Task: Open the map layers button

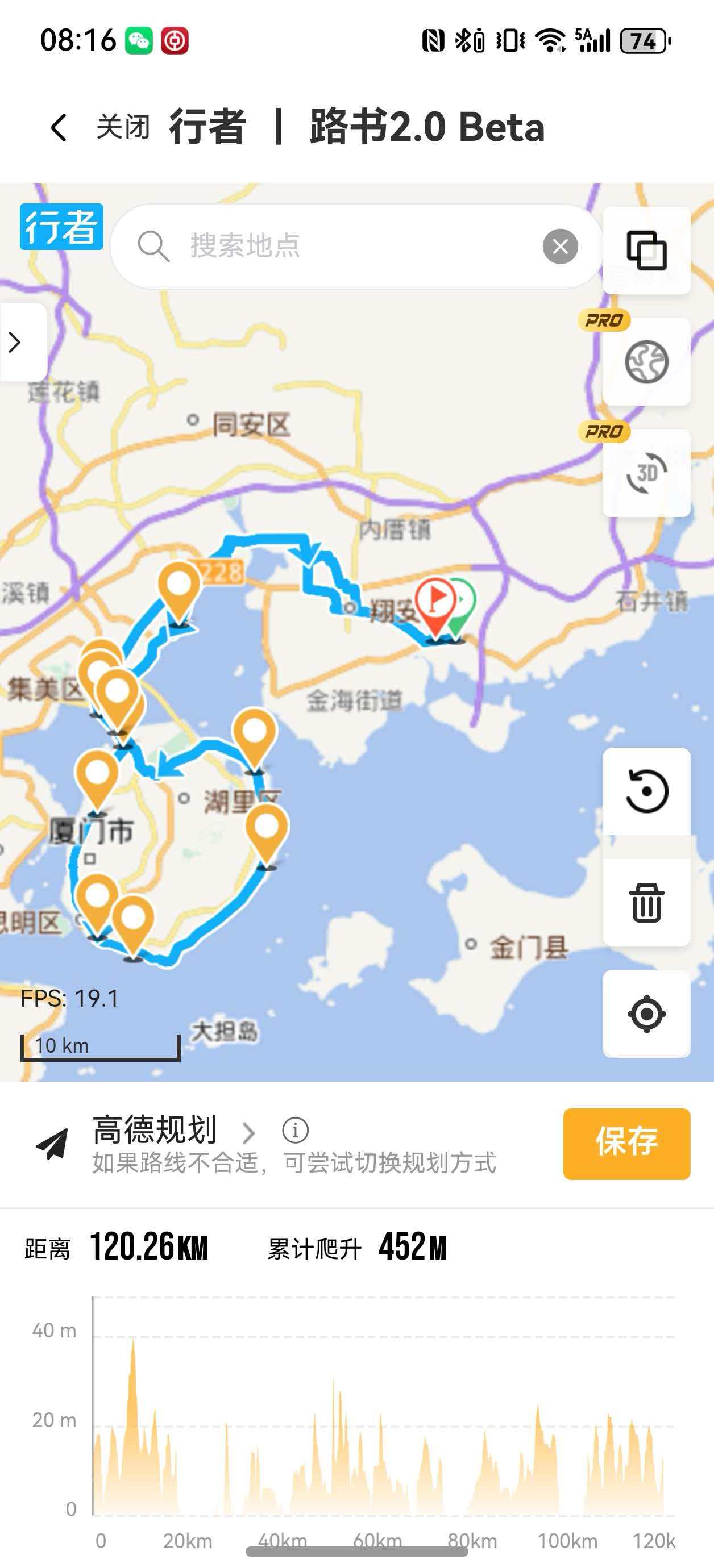Action: tap(646, 250)
